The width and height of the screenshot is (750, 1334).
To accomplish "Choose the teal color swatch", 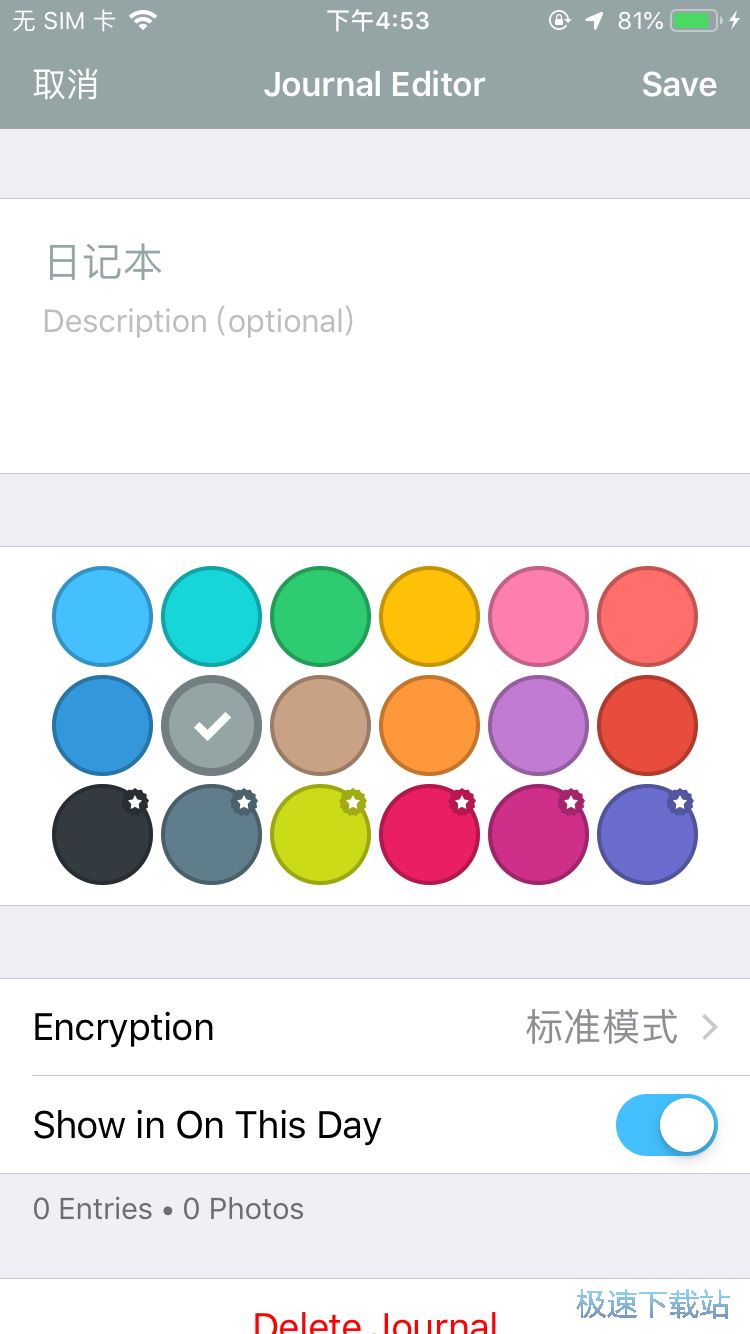I will (x=211, y=616).
